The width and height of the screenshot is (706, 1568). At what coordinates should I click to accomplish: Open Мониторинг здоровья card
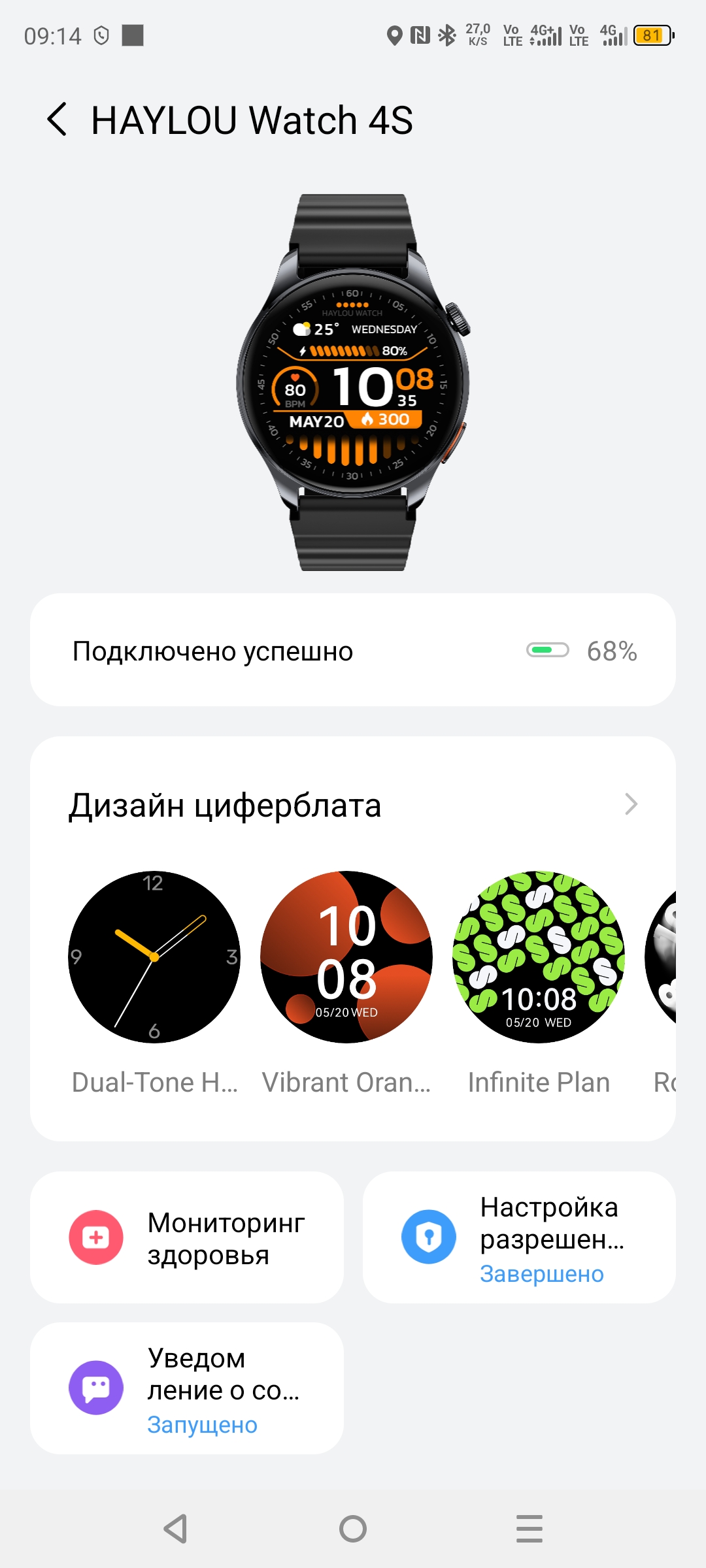(x=187, y=1237)
